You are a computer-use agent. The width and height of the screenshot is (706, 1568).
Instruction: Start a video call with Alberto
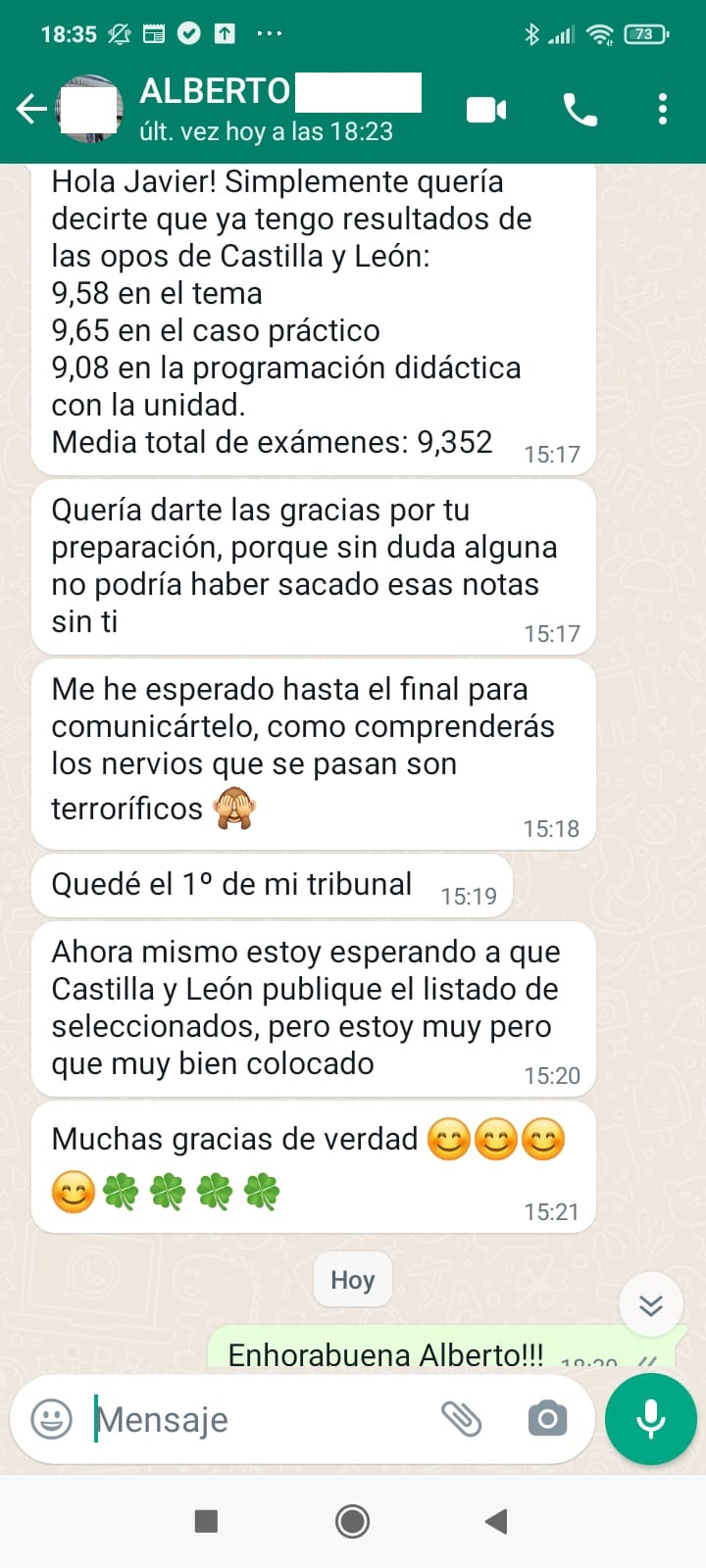tap(486, 109)
